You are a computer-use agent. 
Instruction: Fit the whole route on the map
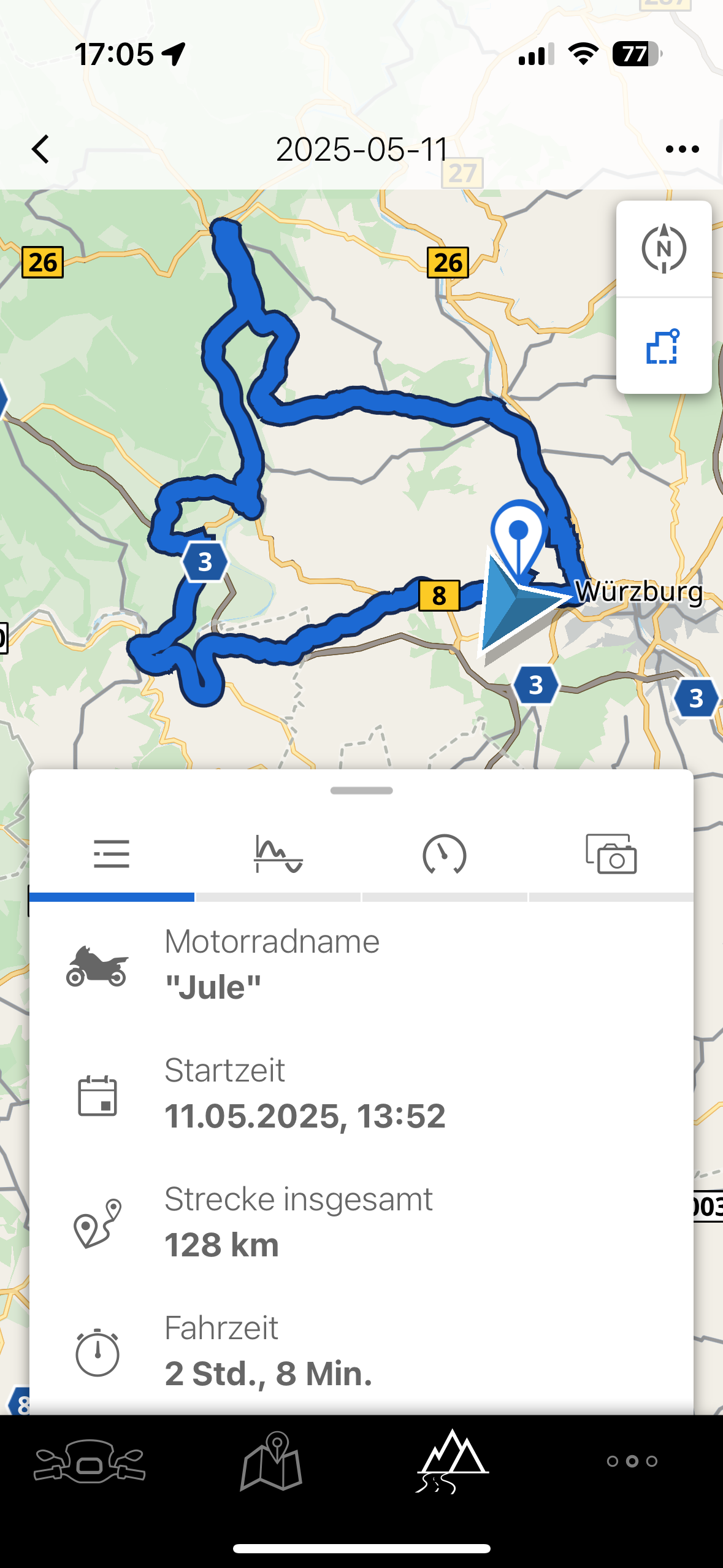(x=664, y=347)
